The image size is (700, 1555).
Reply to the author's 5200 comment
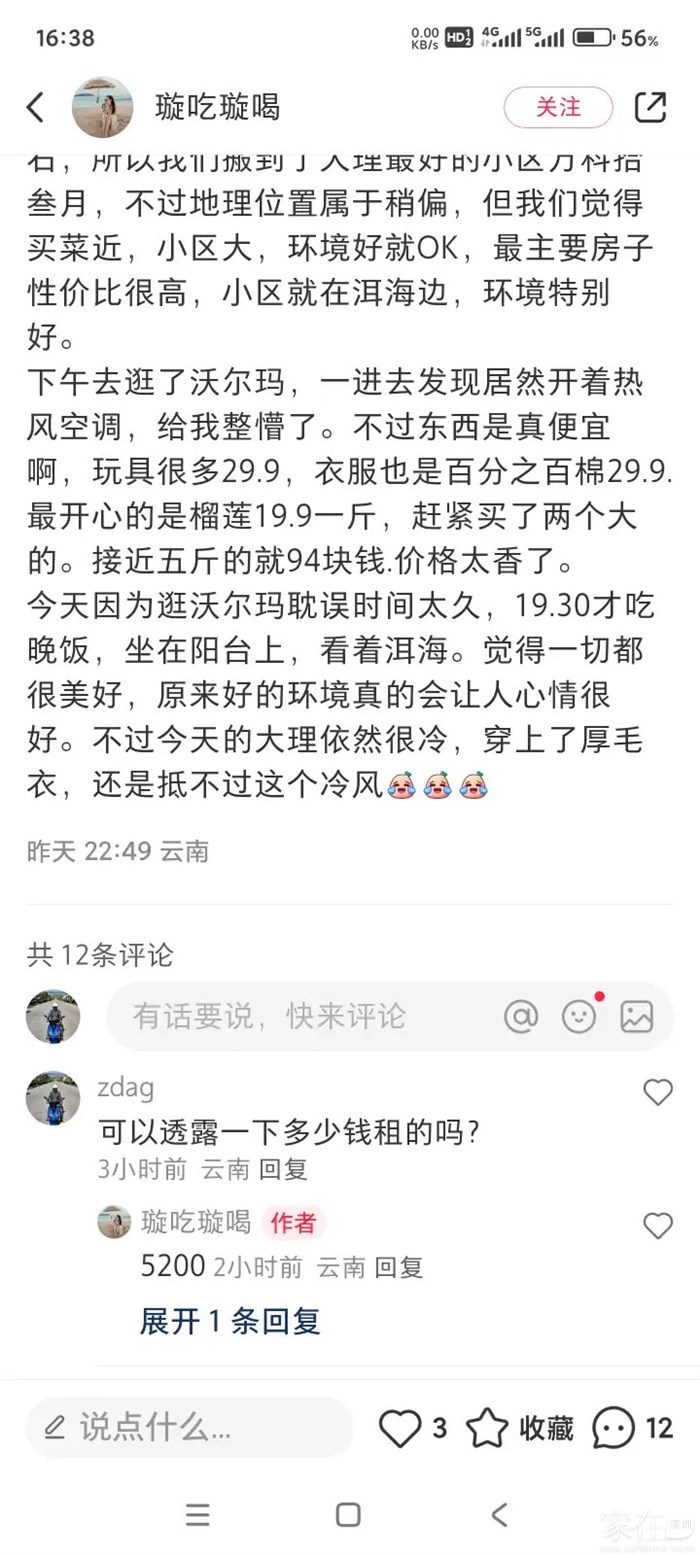tap(399, 1268)
